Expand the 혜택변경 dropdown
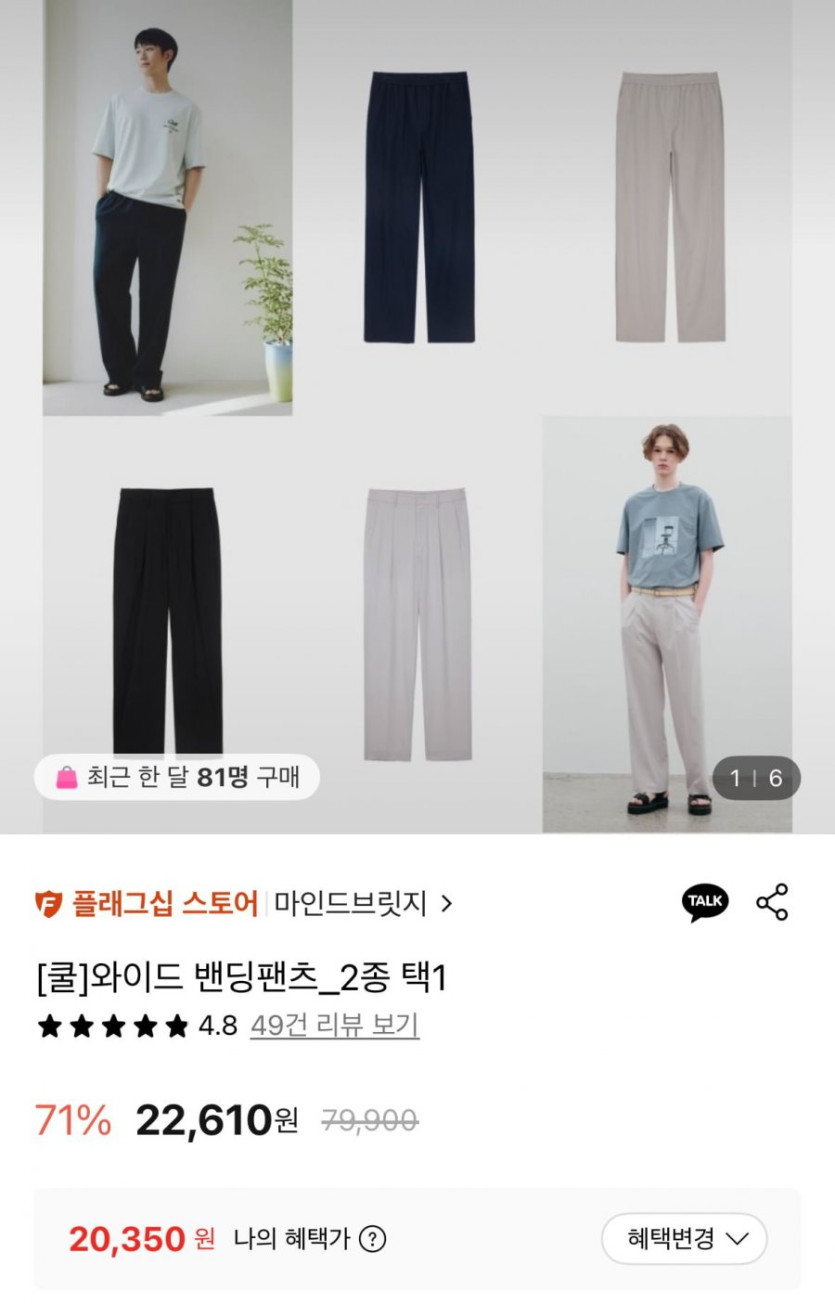835x1304 pixels. [684, 1239]
